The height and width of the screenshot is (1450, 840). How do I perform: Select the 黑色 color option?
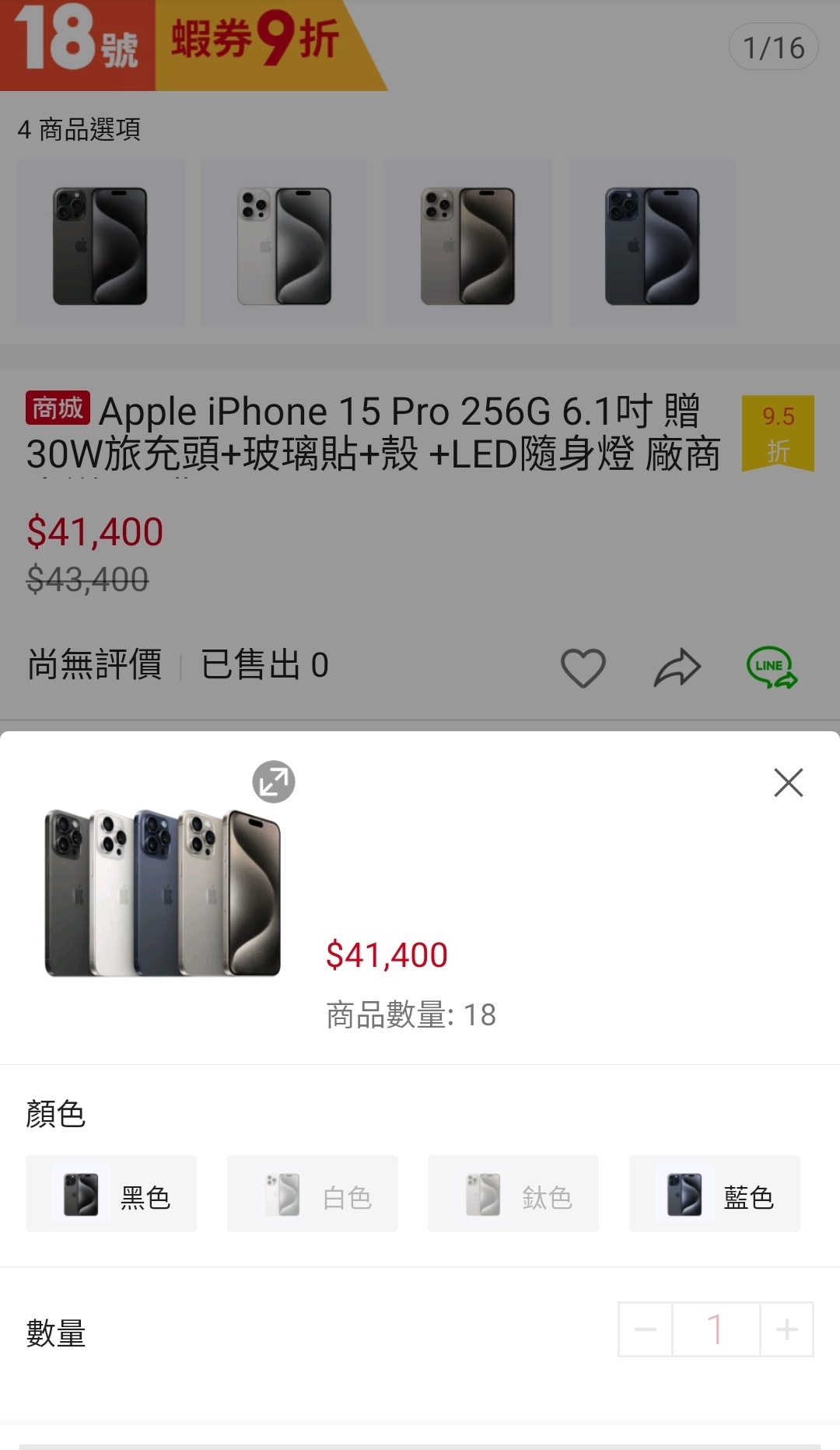111,1194
